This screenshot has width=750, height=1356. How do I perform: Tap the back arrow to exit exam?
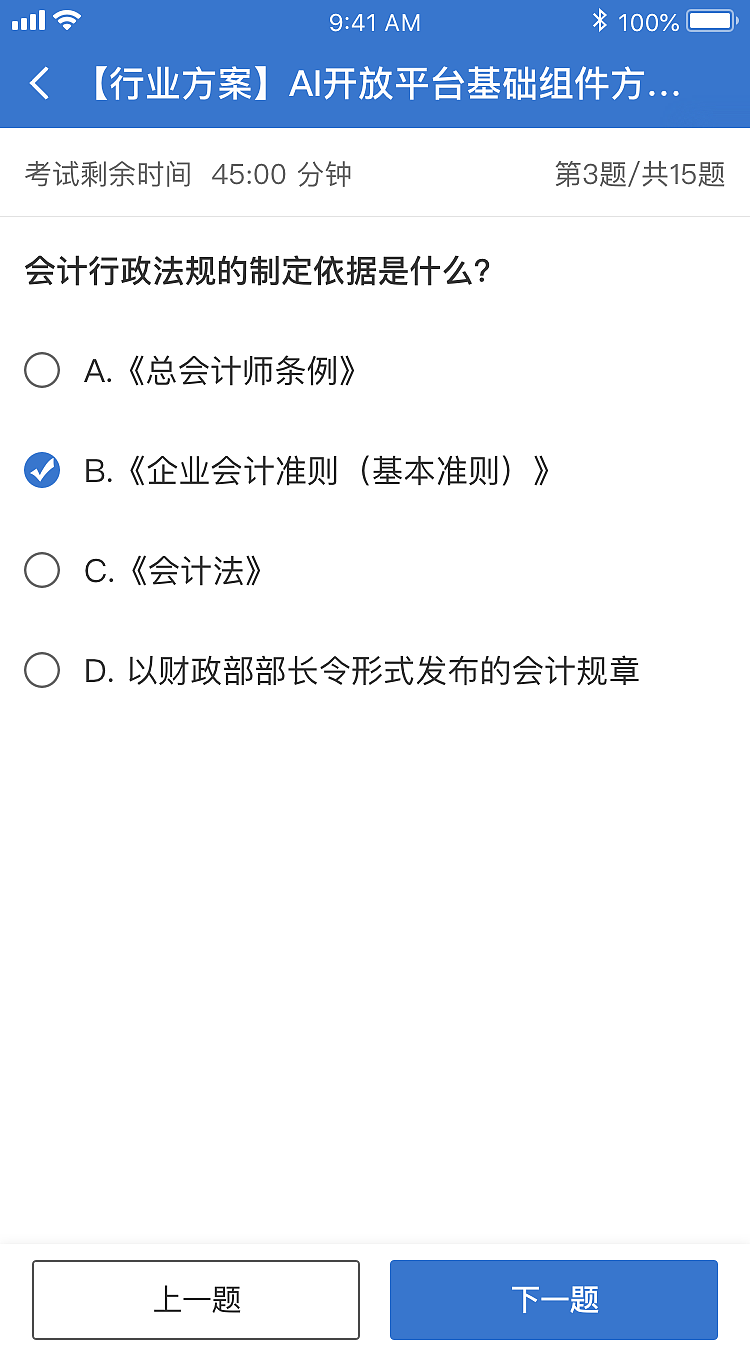point(39,84)
